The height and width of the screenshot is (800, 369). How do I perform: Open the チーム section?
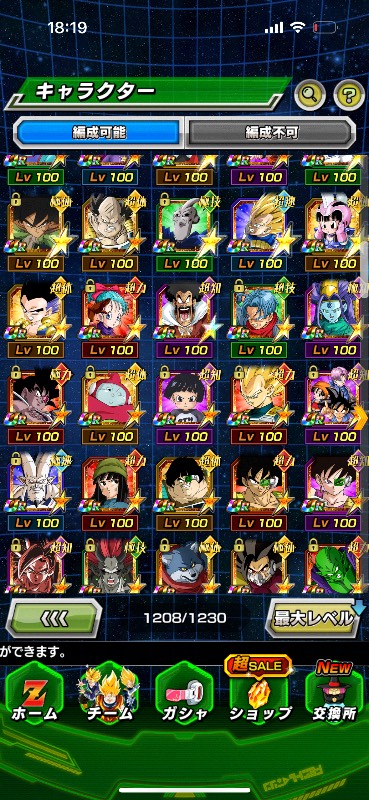click(x=109, y=695)
